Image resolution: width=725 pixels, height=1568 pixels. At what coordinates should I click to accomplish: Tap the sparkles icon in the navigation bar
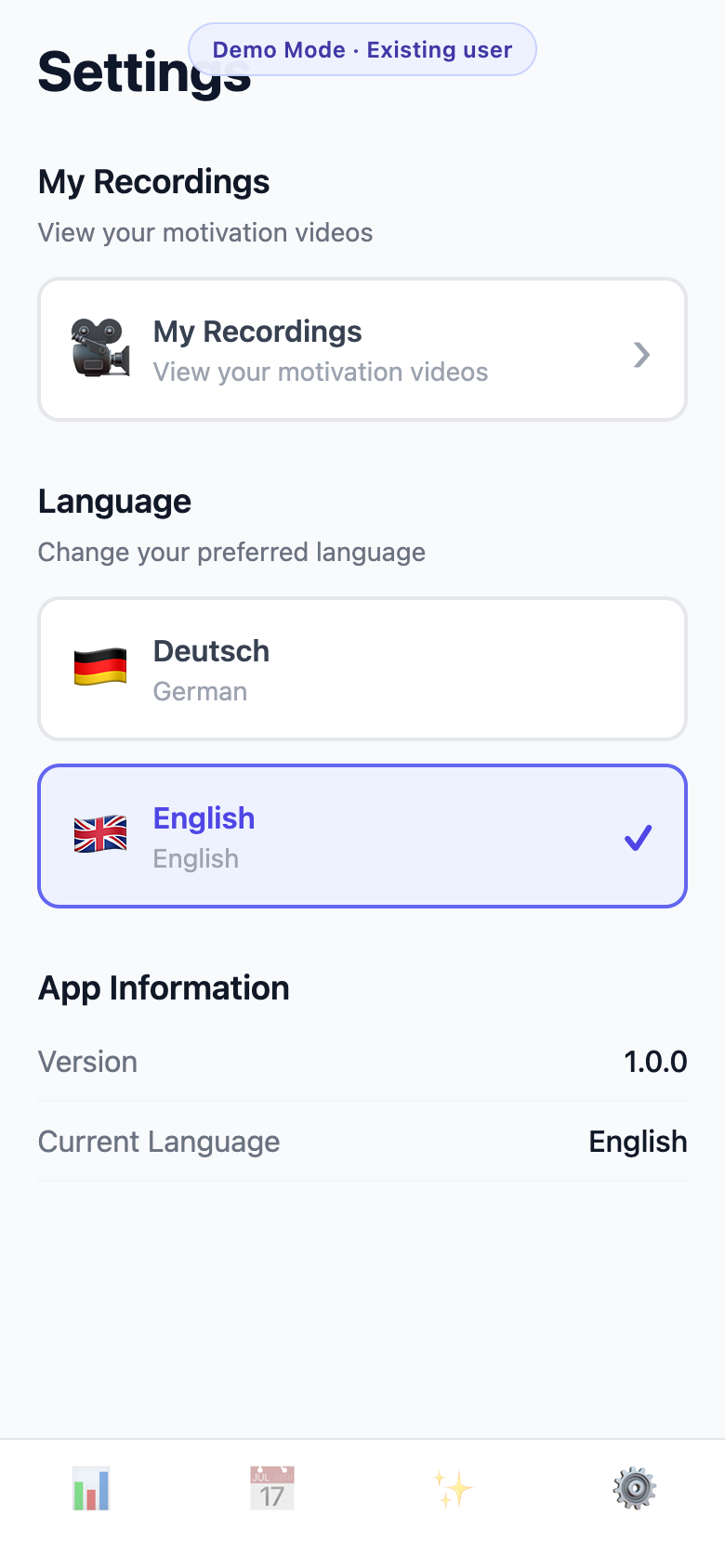453,1487
